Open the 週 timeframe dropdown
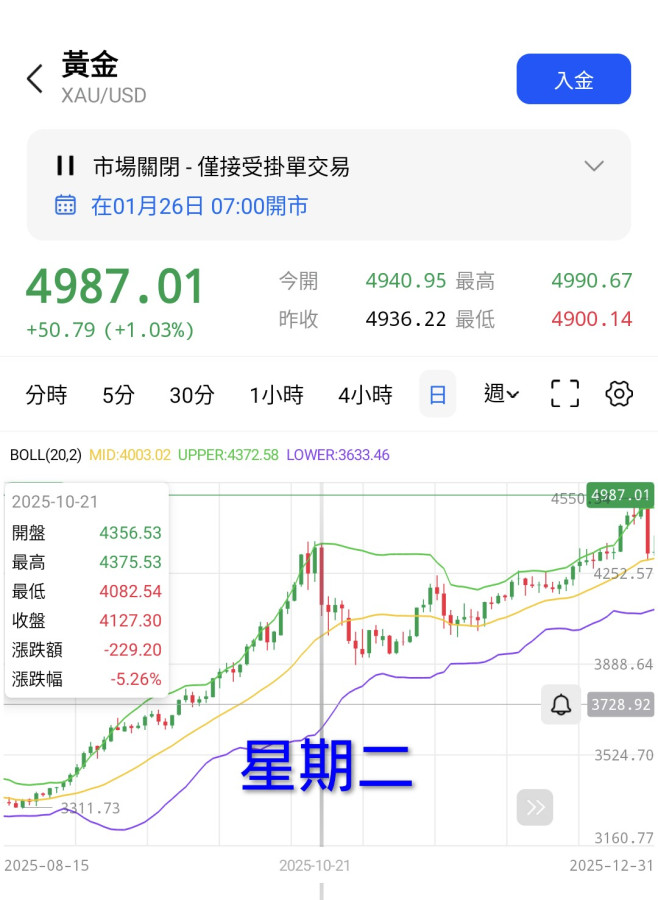This screenshot has height=900, width=658. (501, 394)
